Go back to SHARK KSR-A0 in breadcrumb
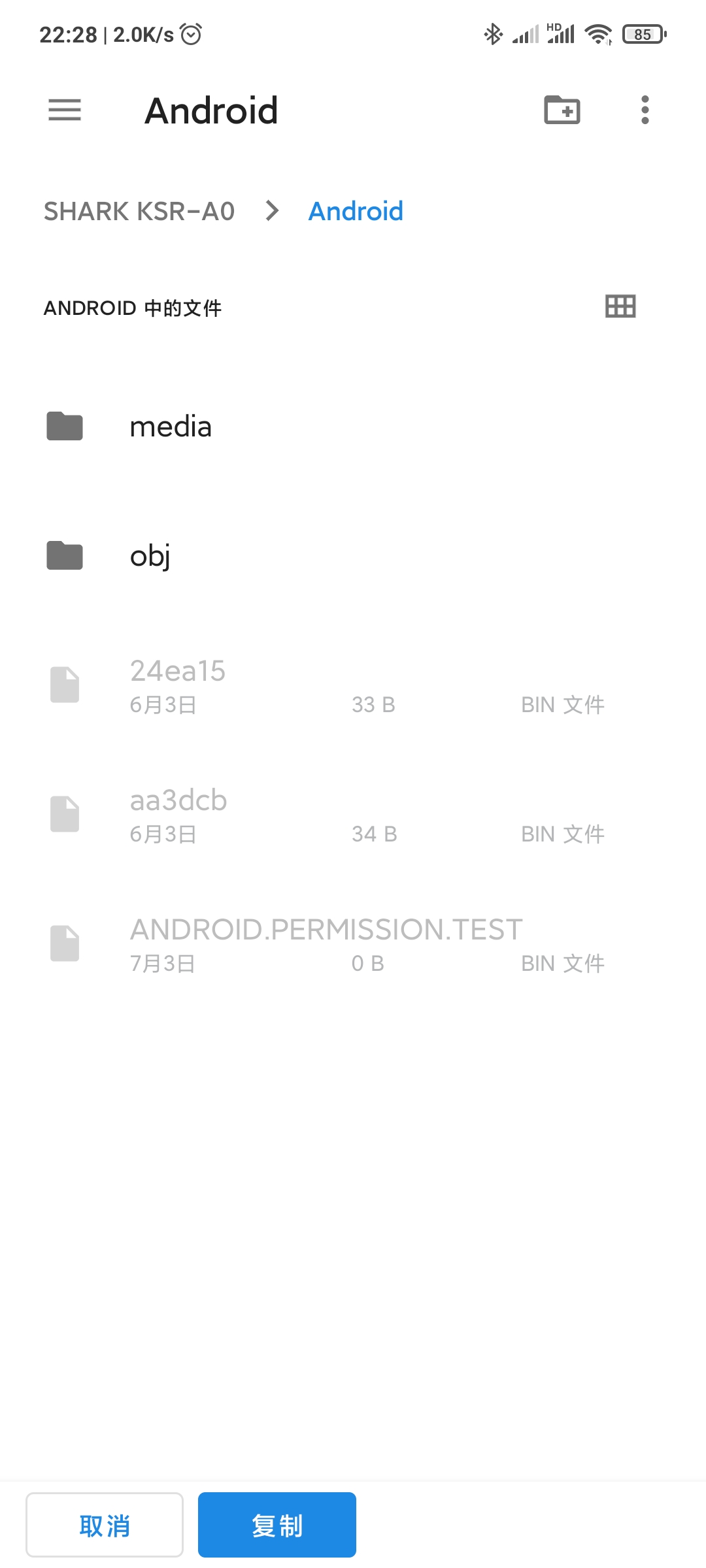The height and width of the screenshot is (1568, 706). click(139, 211)
